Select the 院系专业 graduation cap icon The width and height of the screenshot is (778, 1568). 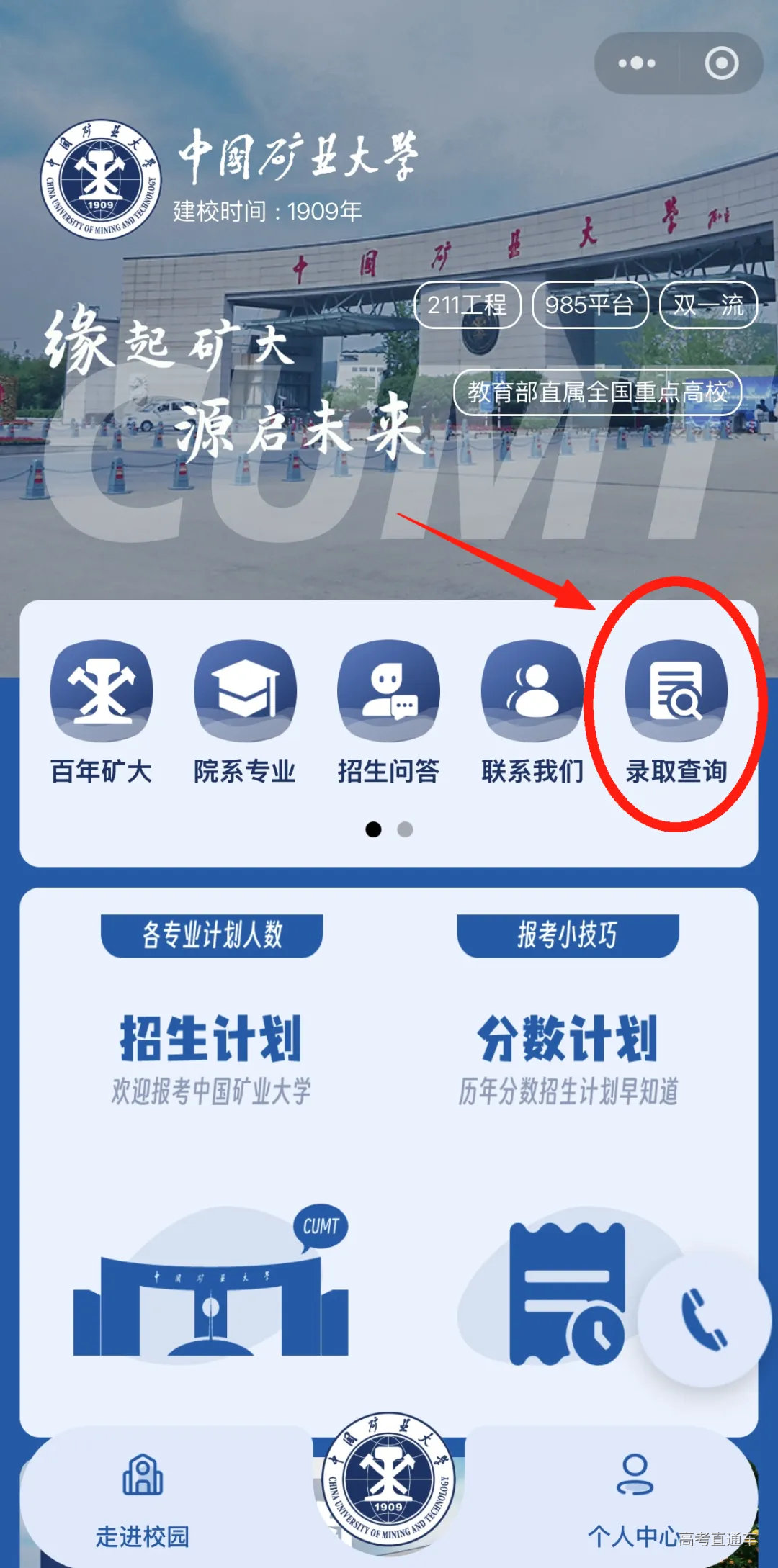click(x=245, y=690)
